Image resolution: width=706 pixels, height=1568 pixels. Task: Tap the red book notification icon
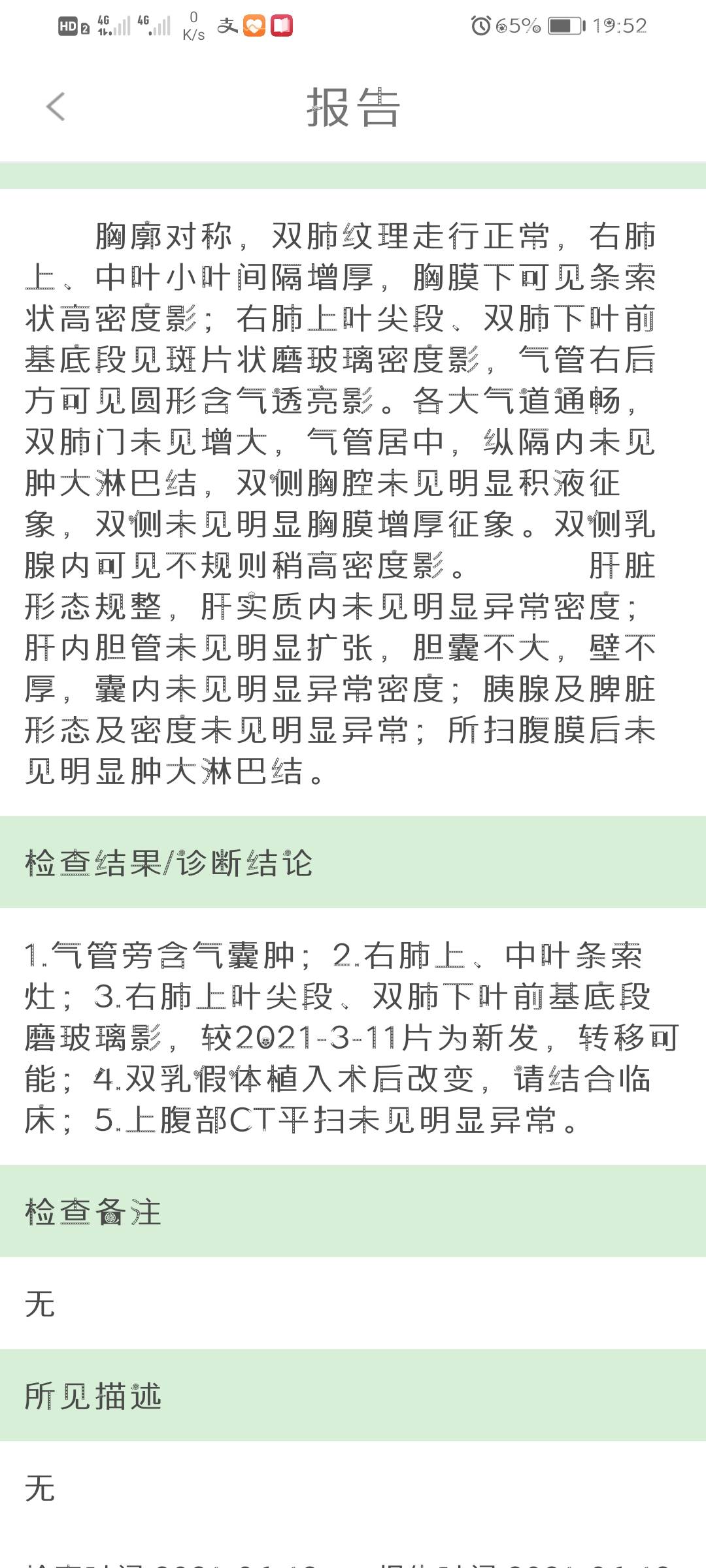pos(284,26)
